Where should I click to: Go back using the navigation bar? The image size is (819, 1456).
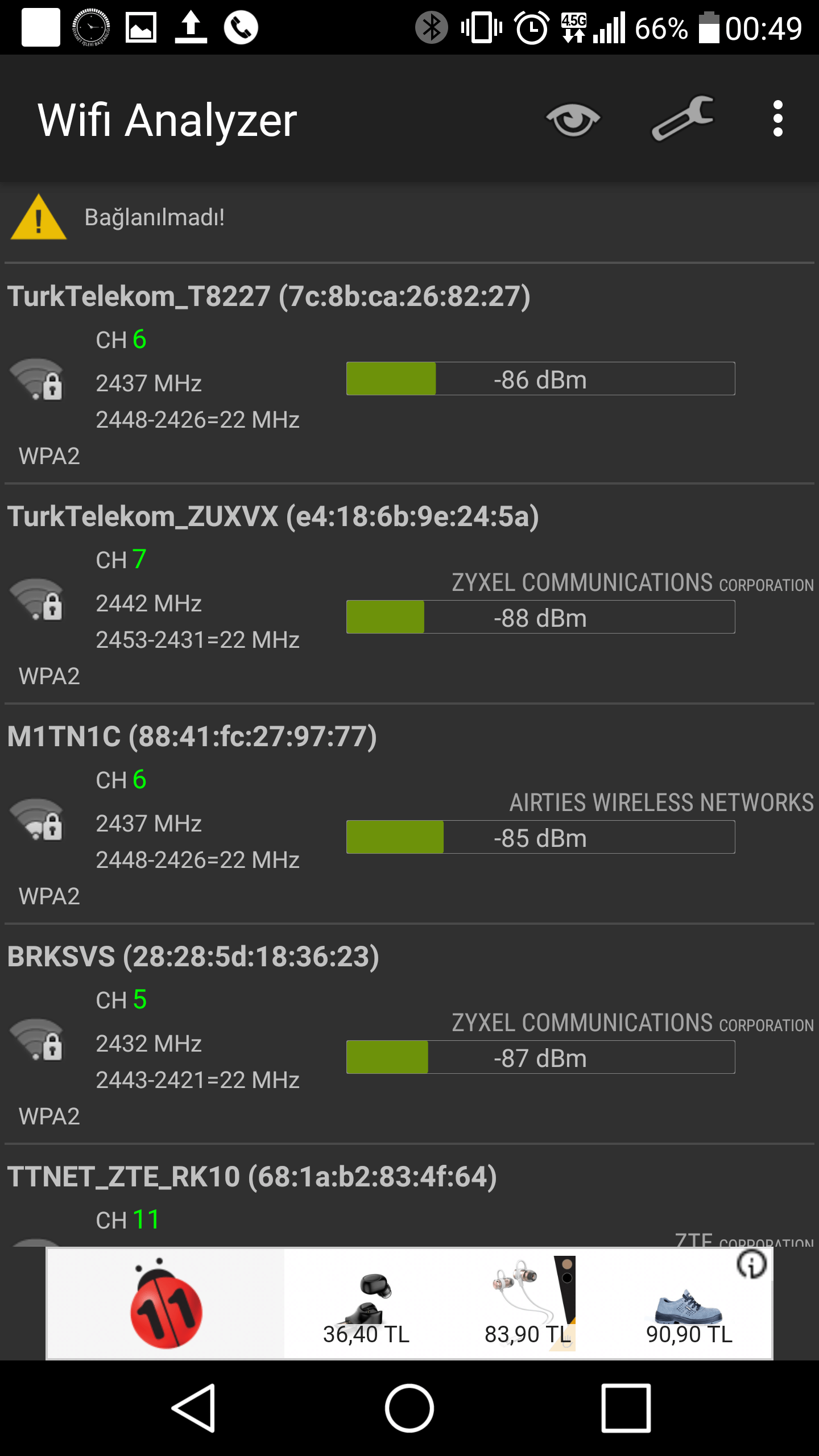(x=193, y=1408)
